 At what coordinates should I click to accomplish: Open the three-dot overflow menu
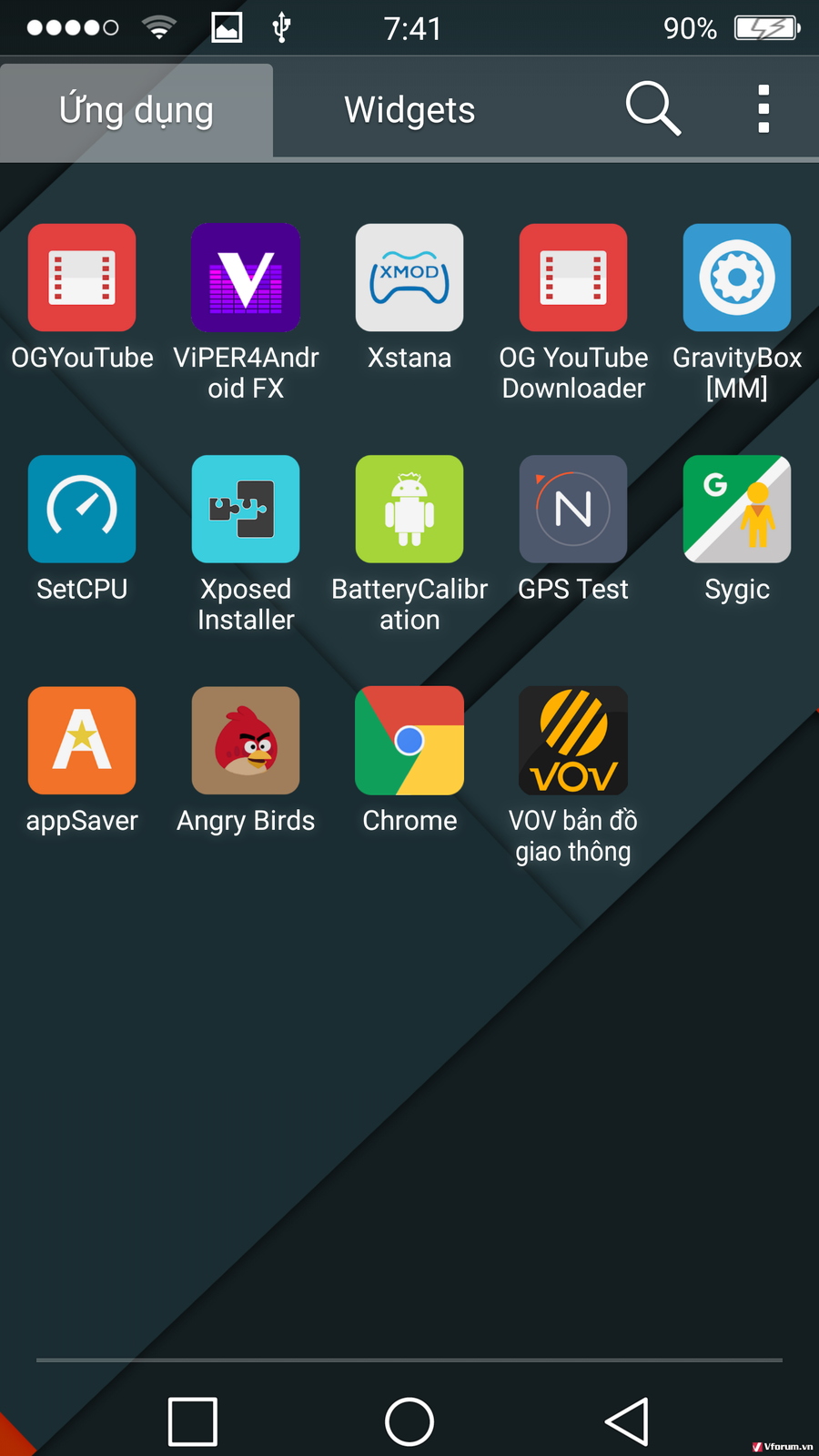tap(763, 109)
